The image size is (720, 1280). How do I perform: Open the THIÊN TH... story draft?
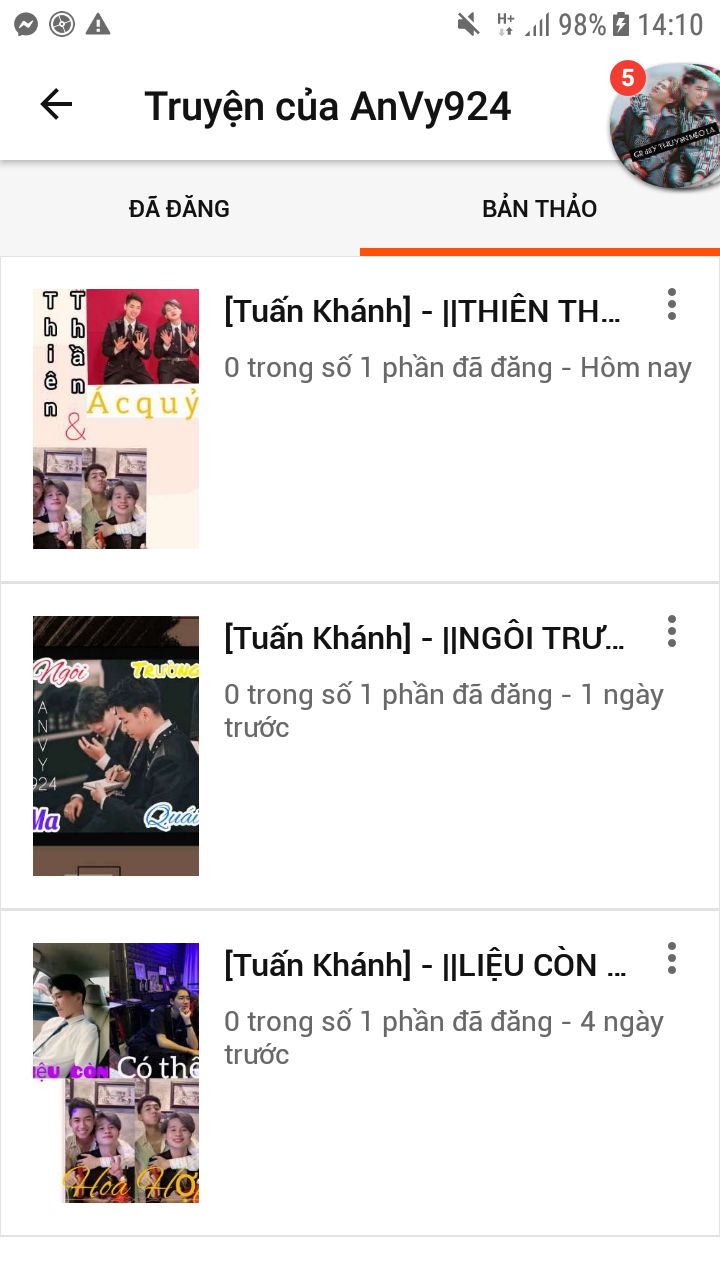[x=422, y=312]
